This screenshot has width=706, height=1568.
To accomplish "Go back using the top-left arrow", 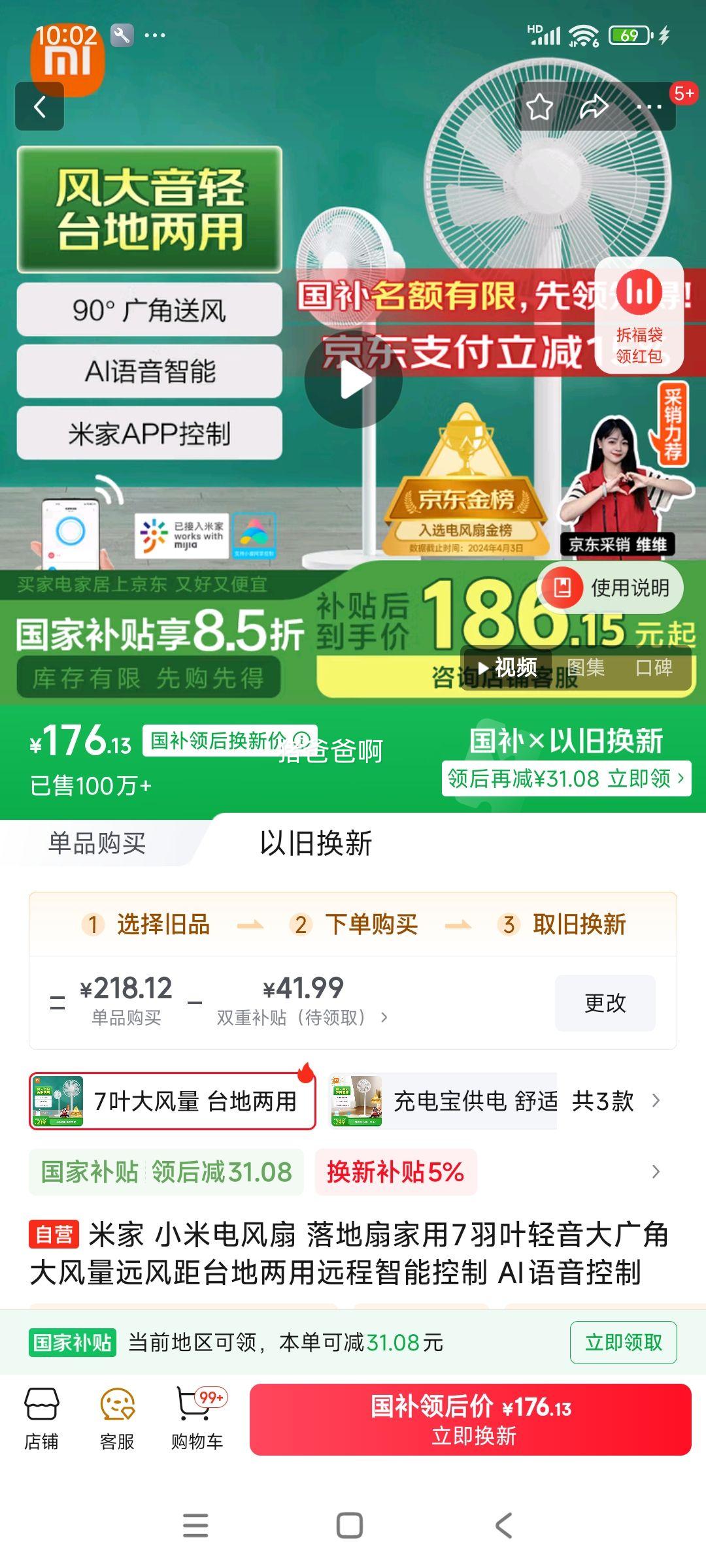I will [39, 106].
